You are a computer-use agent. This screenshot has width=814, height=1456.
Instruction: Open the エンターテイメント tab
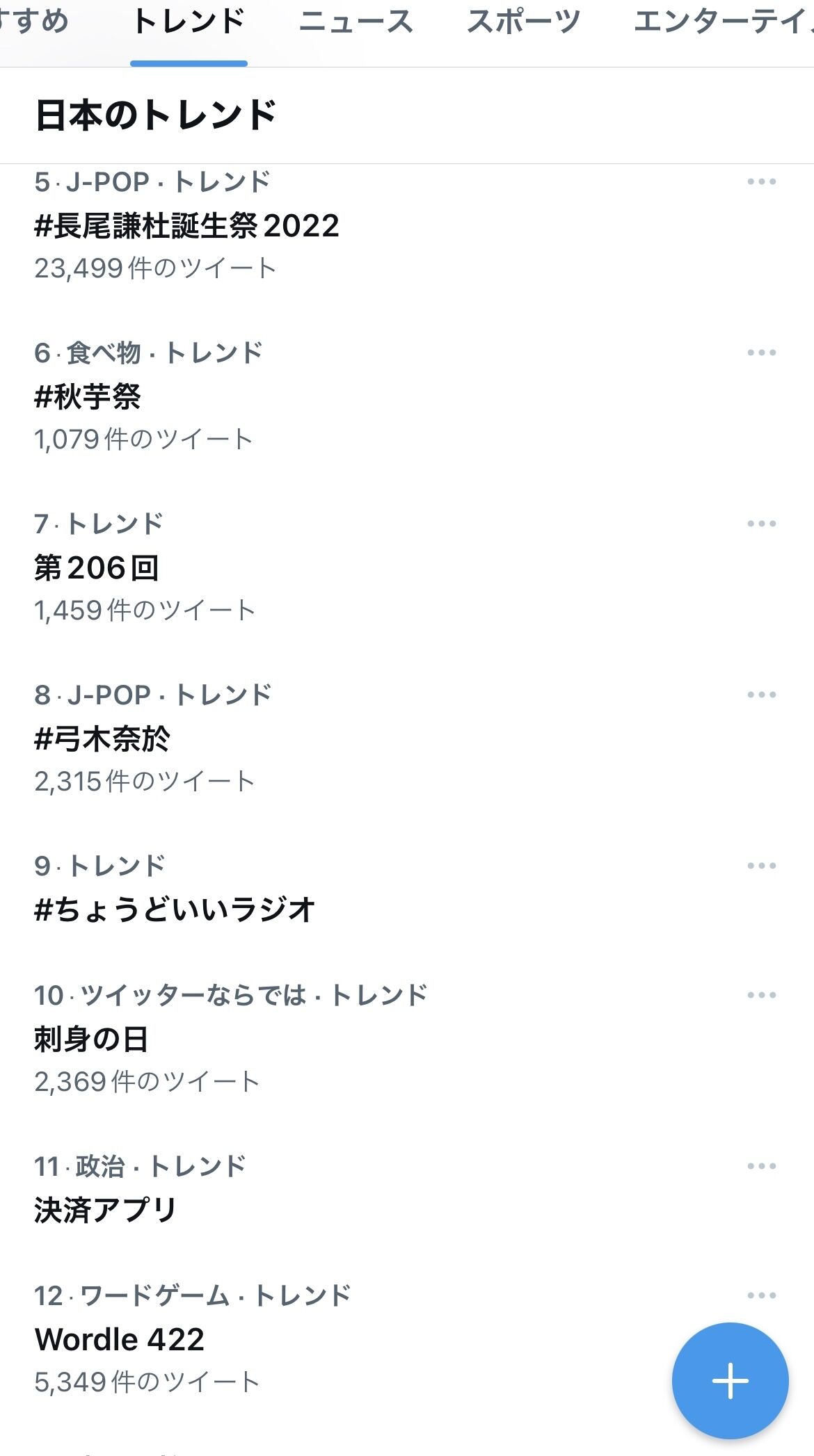pos(724,22)
